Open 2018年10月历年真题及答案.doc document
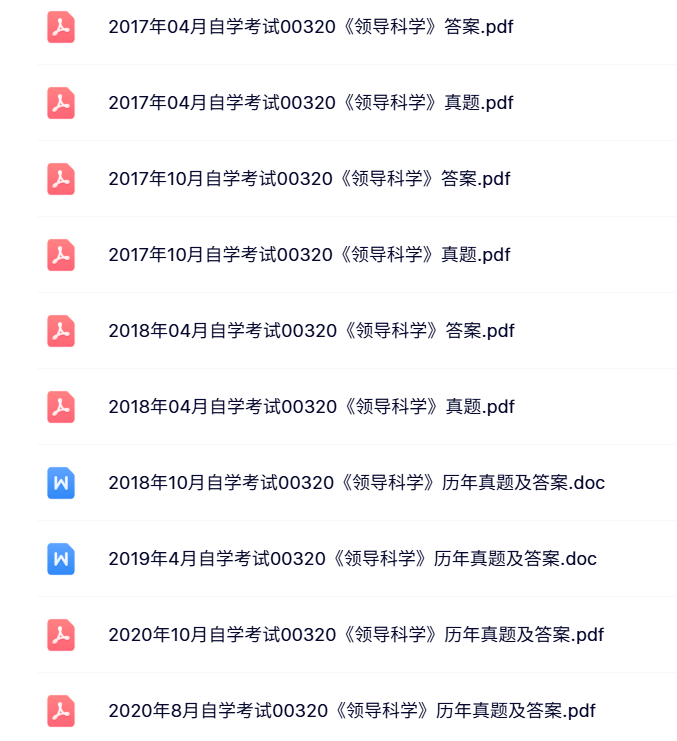The width and height of the screenshot is (677, 741). tap(356, 483)
